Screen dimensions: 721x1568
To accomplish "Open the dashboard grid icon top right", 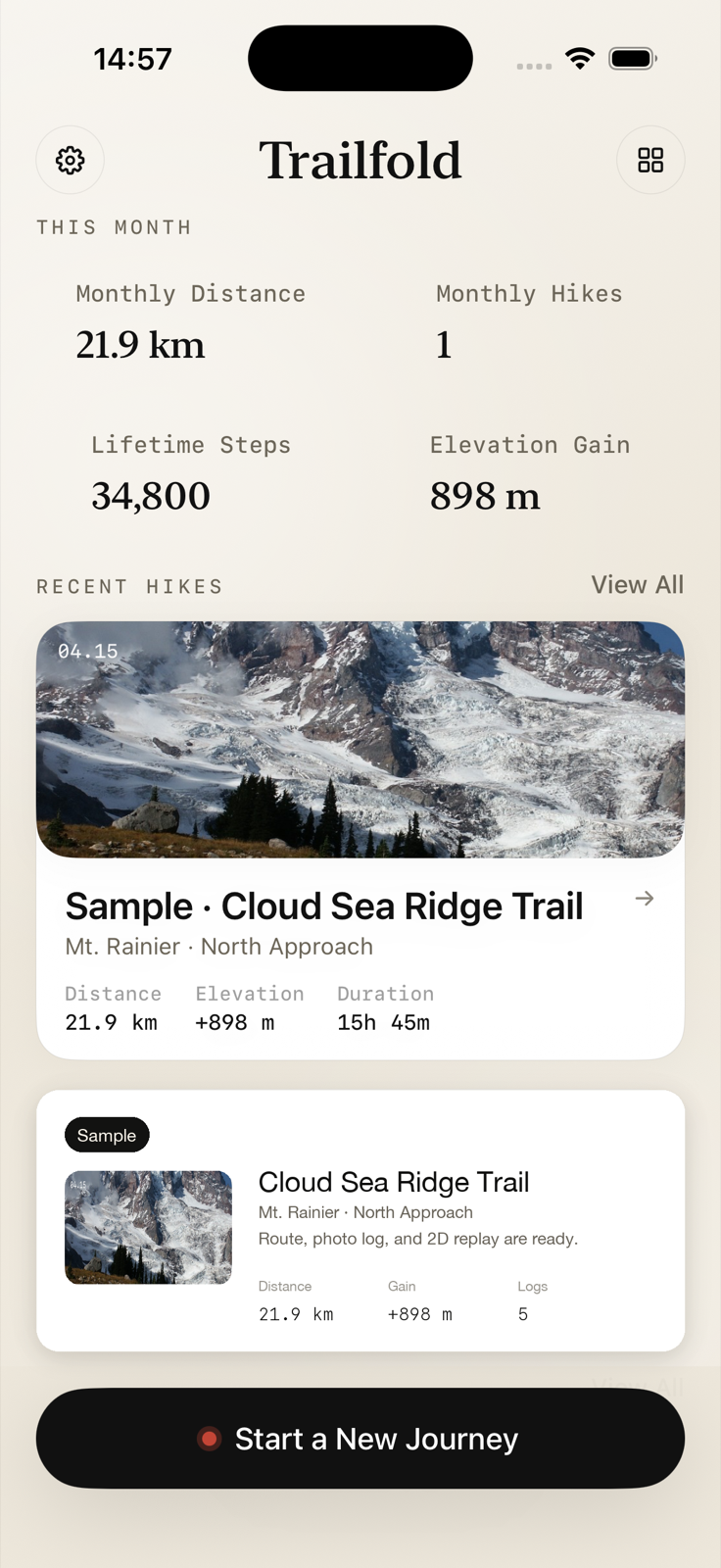I will coord(650,160).
